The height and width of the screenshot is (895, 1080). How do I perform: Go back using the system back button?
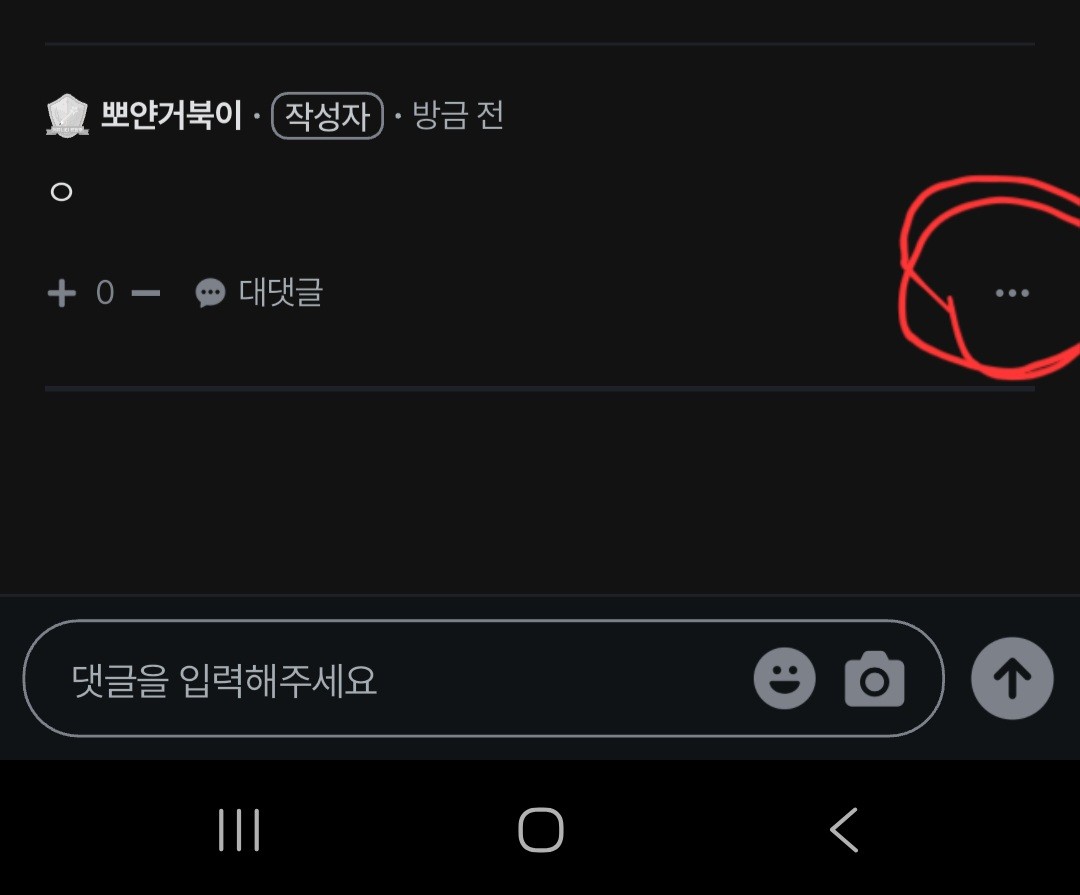tap(844, 830)
